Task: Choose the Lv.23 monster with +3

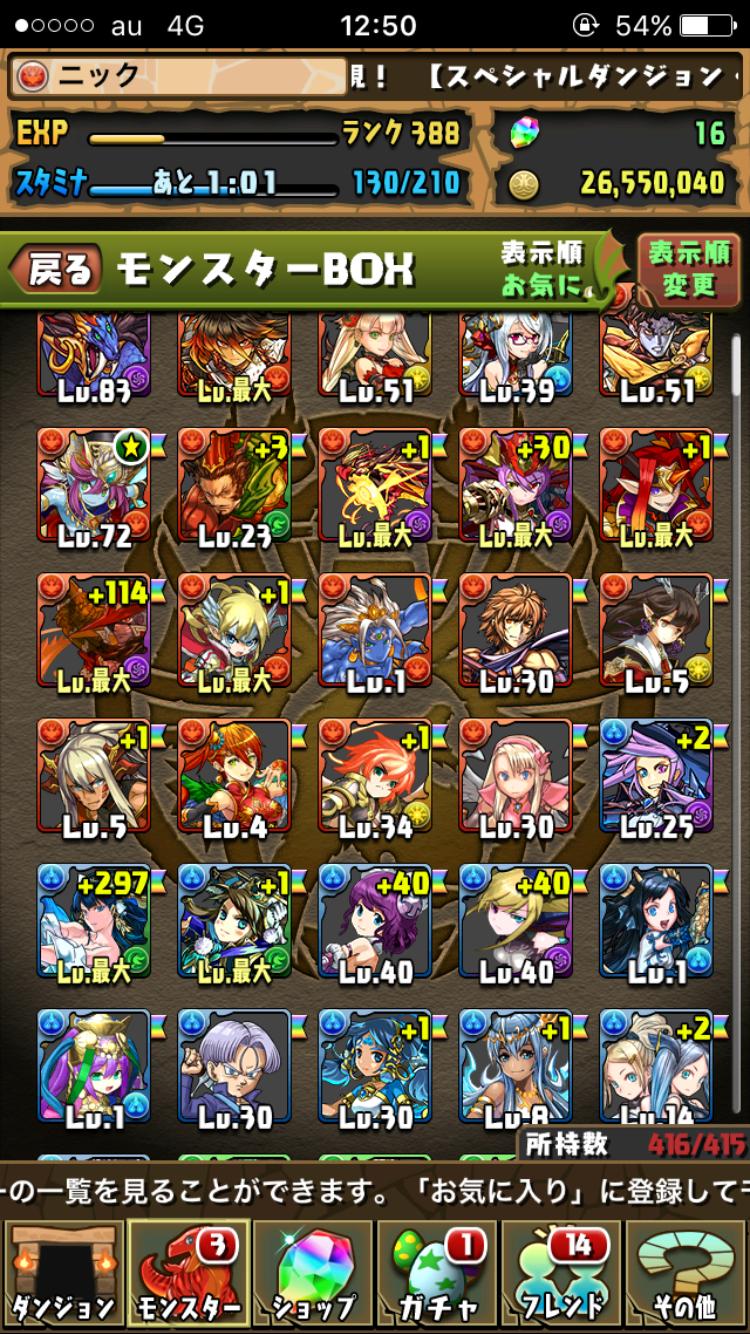Action: point(234,487)
